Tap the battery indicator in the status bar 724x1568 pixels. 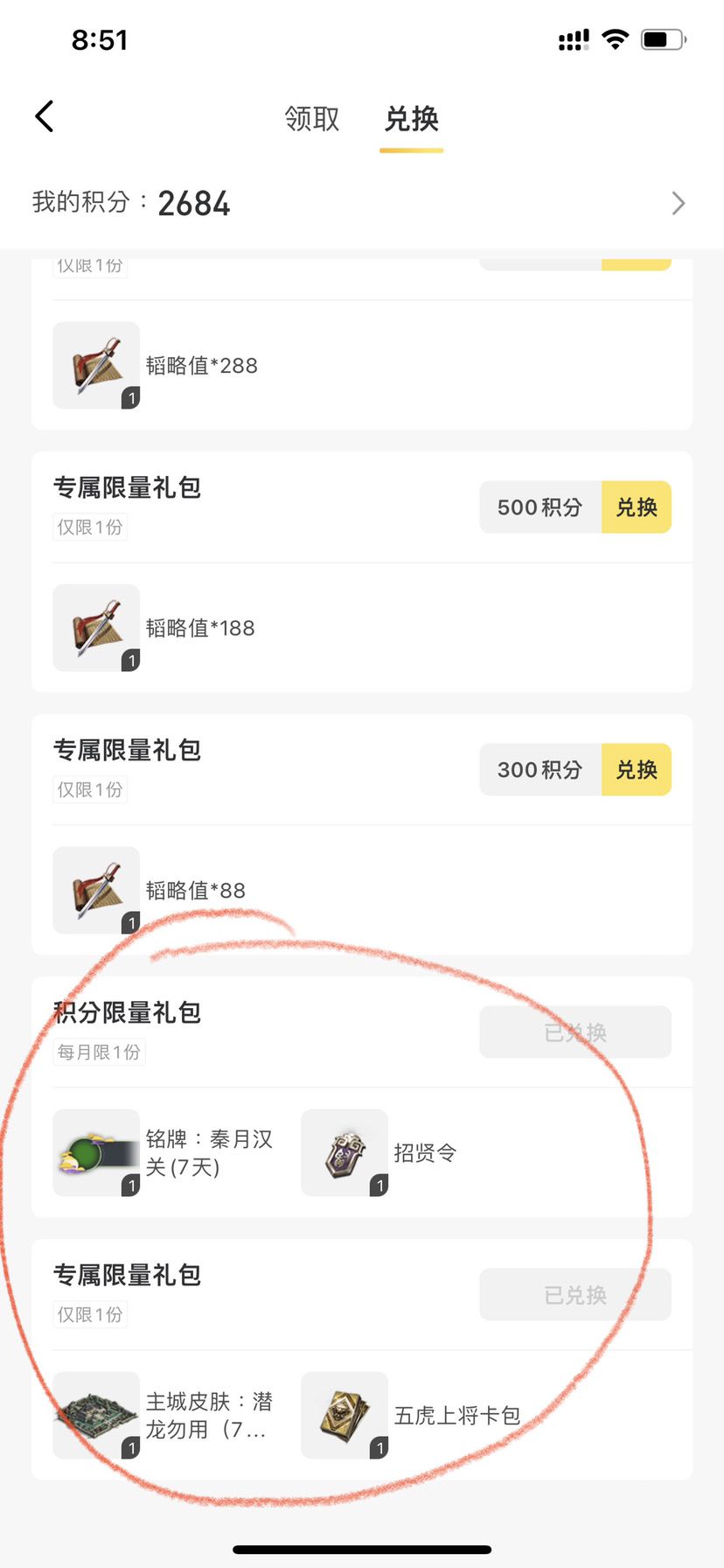click(660, 38)
